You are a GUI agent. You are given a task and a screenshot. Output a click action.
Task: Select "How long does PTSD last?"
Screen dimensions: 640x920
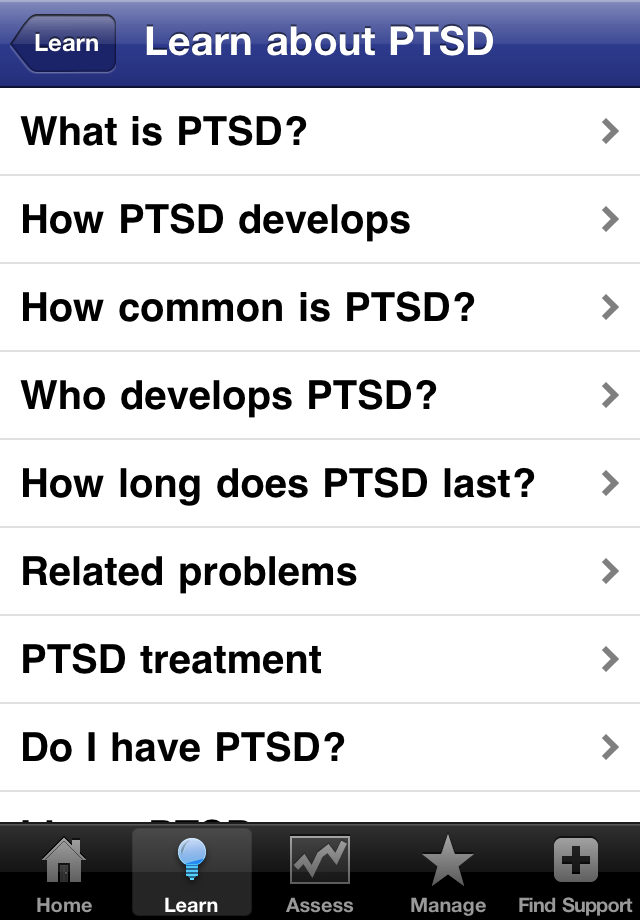pyautogui.click(x=320, y=484)
